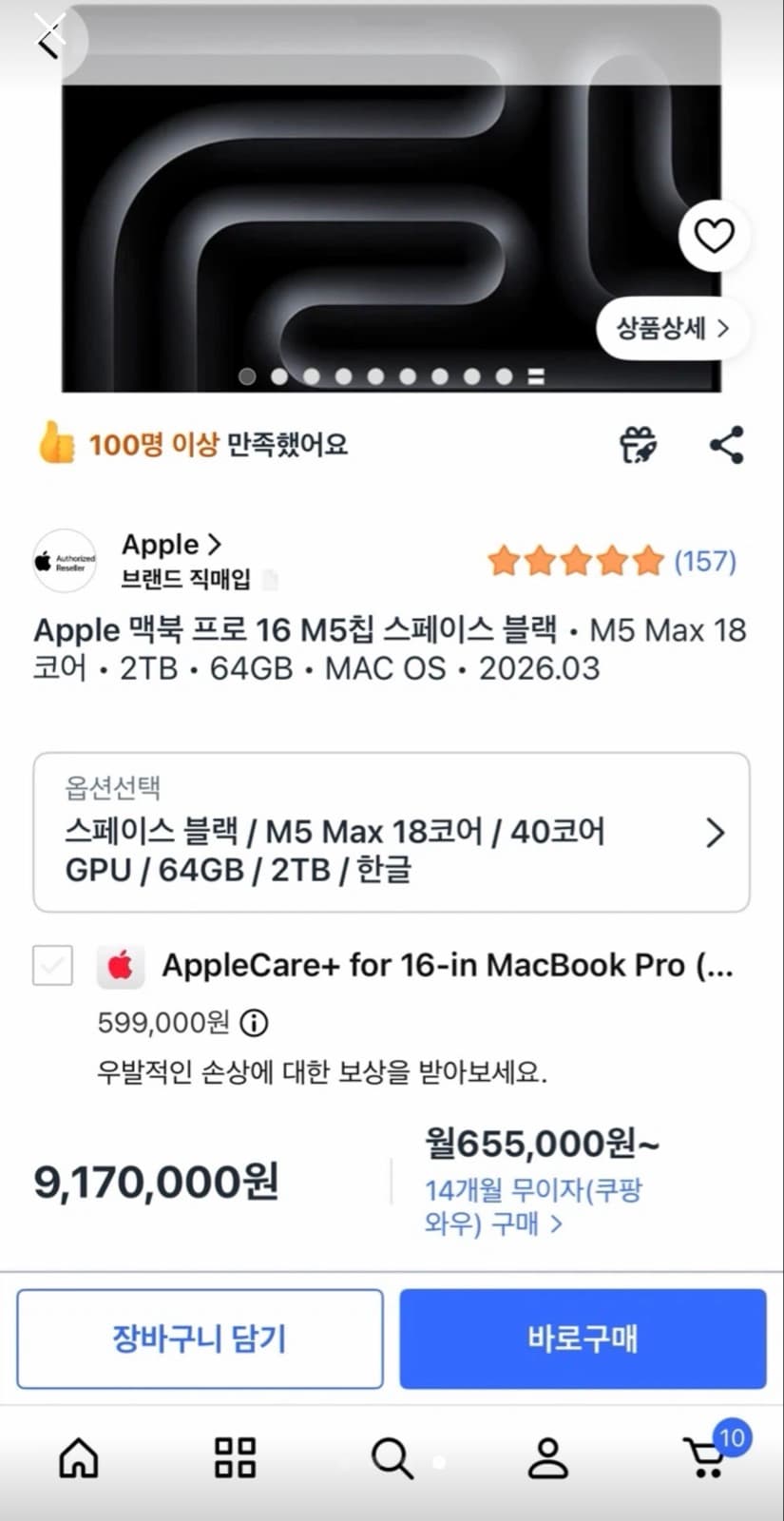Screen dimensions: 784x1521
Task: Check the AppleCare+ add-on box
Action: coord(52,965)
